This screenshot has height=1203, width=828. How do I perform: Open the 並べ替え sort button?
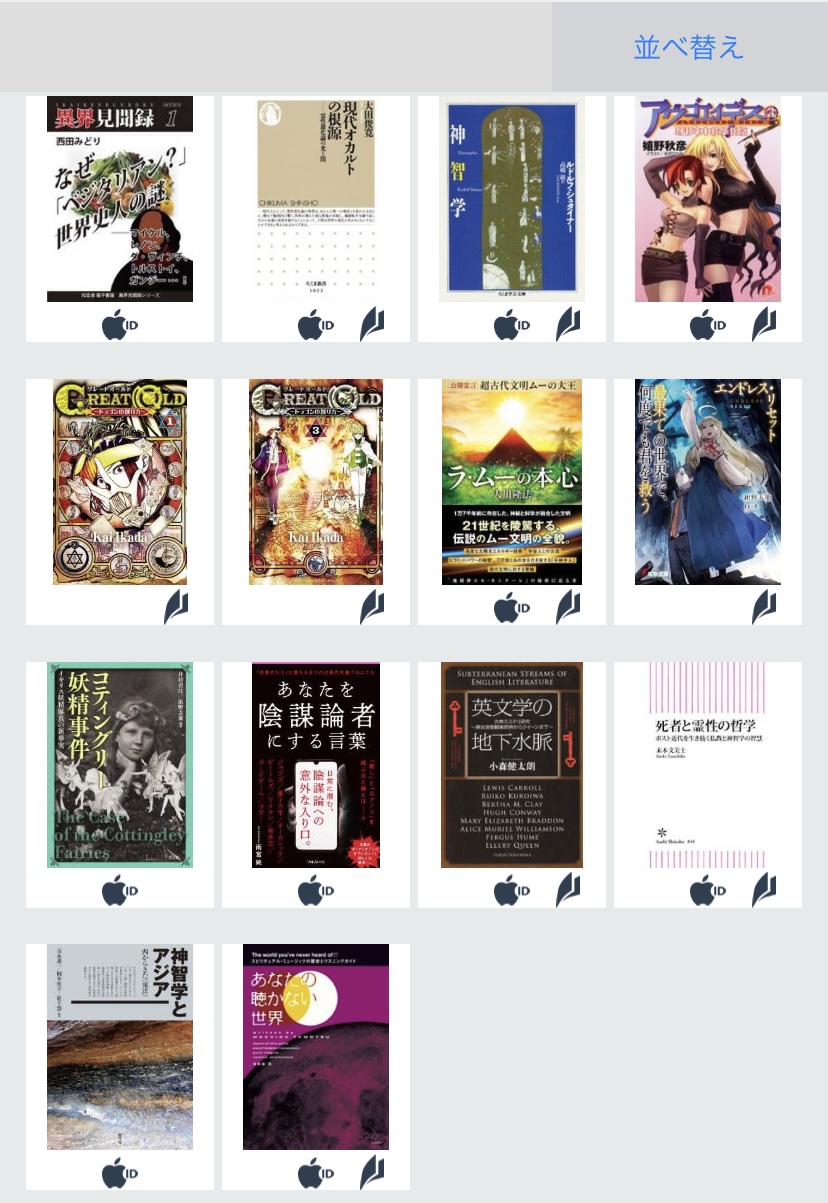point(689,47)
